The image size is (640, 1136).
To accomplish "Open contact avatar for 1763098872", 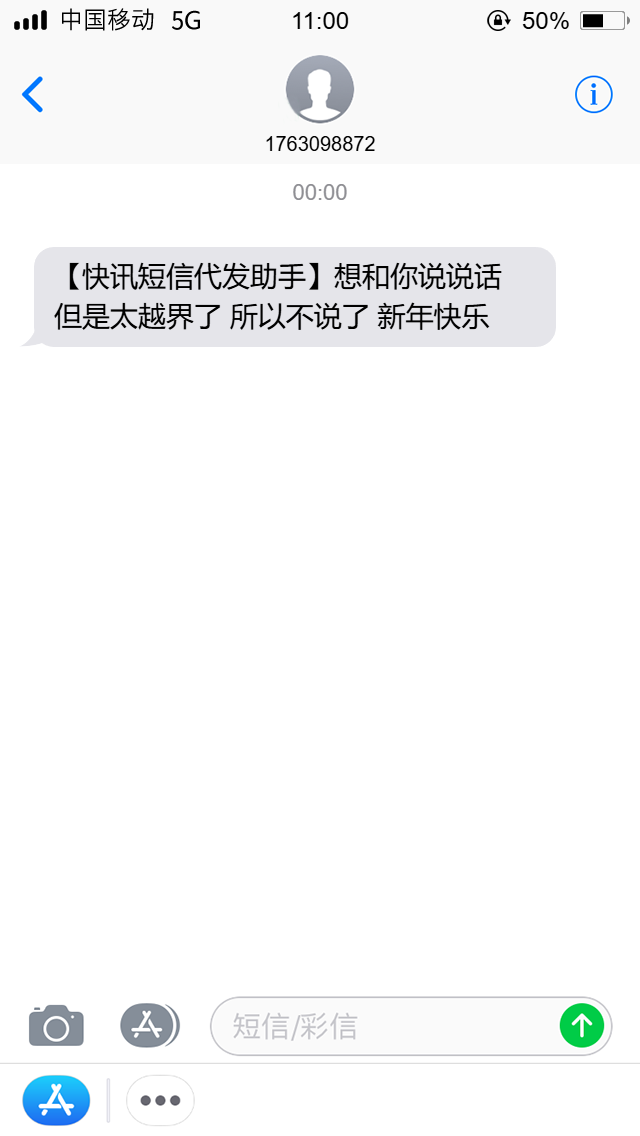I will (320, 89).
